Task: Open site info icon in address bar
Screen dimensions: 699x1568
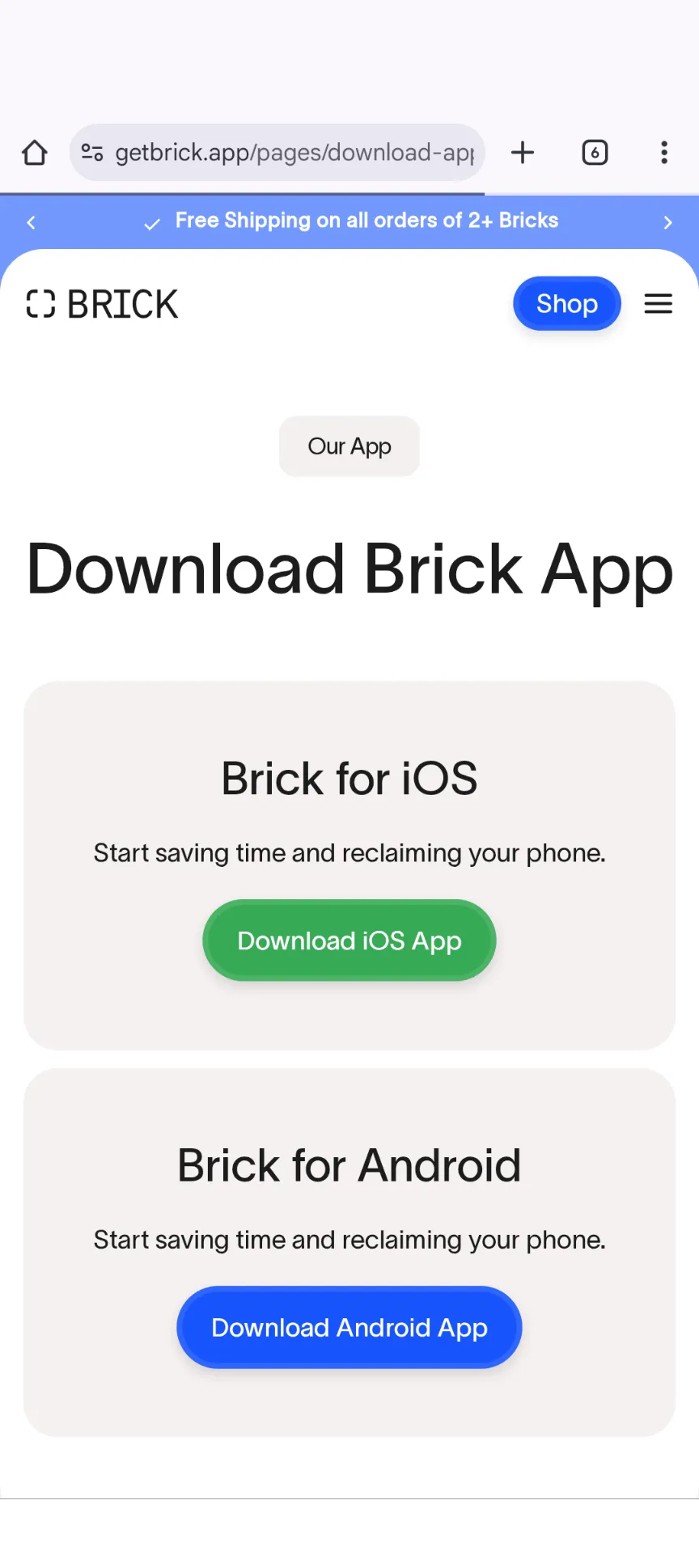Action: tap(92, 152)
